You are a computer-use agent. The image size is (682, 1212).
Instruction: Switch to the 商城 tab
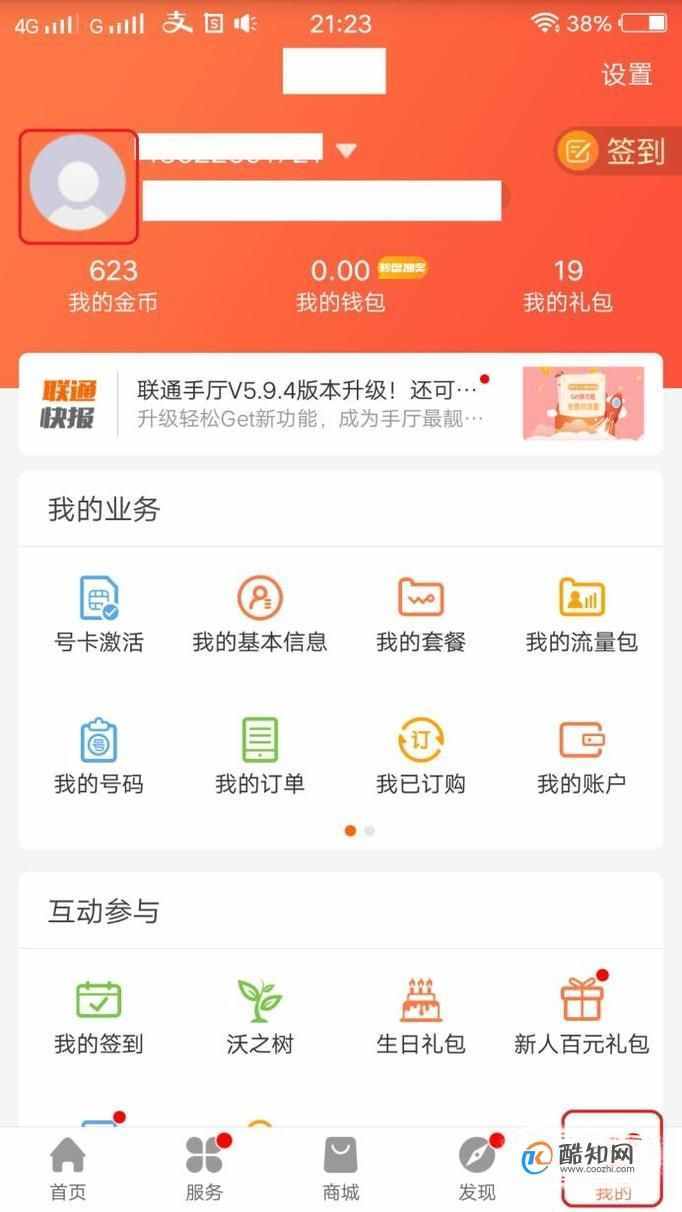pos(341,1170)
